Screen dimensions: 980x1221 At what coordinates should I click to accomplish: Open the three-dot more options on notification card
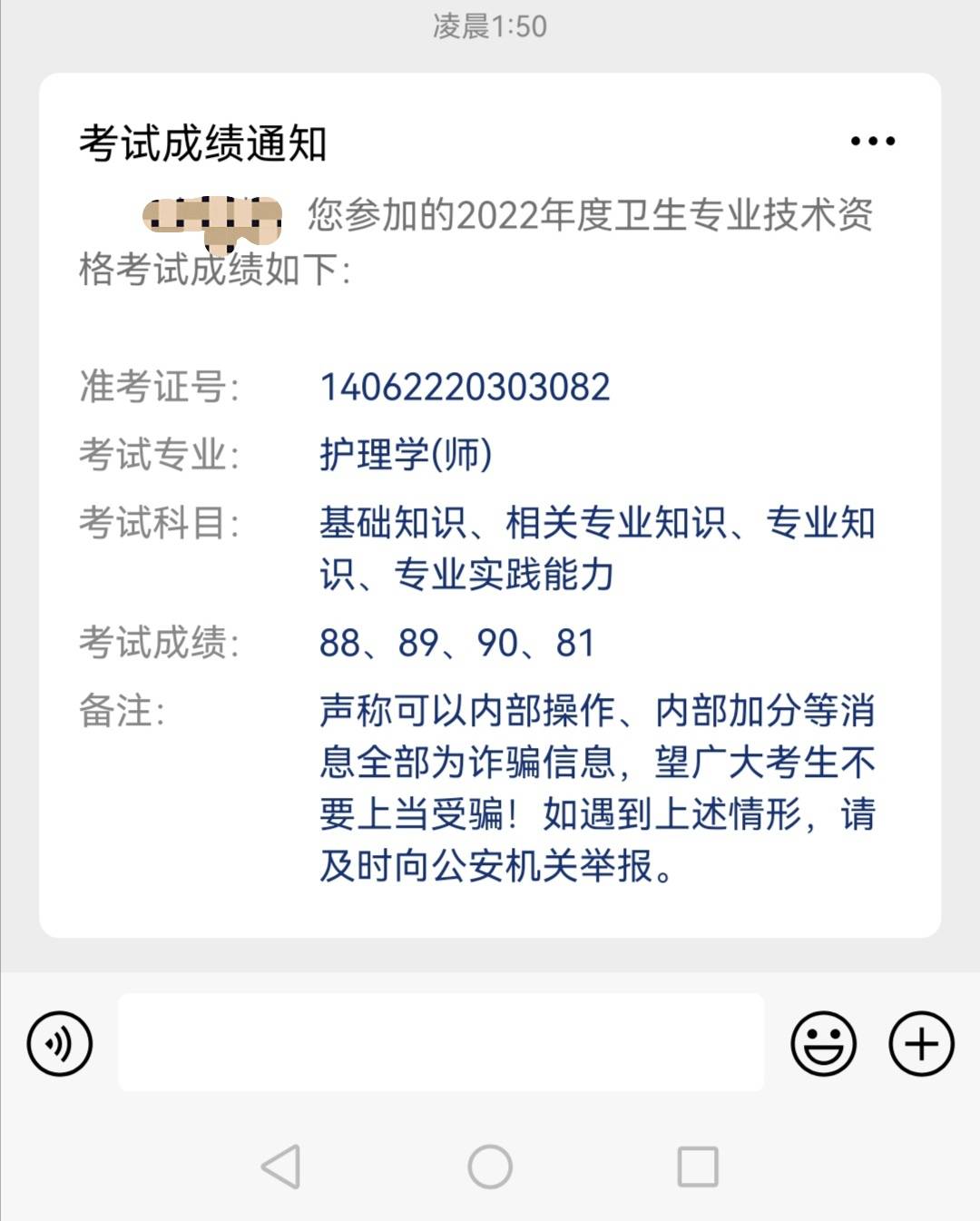[x=873, y=138]
